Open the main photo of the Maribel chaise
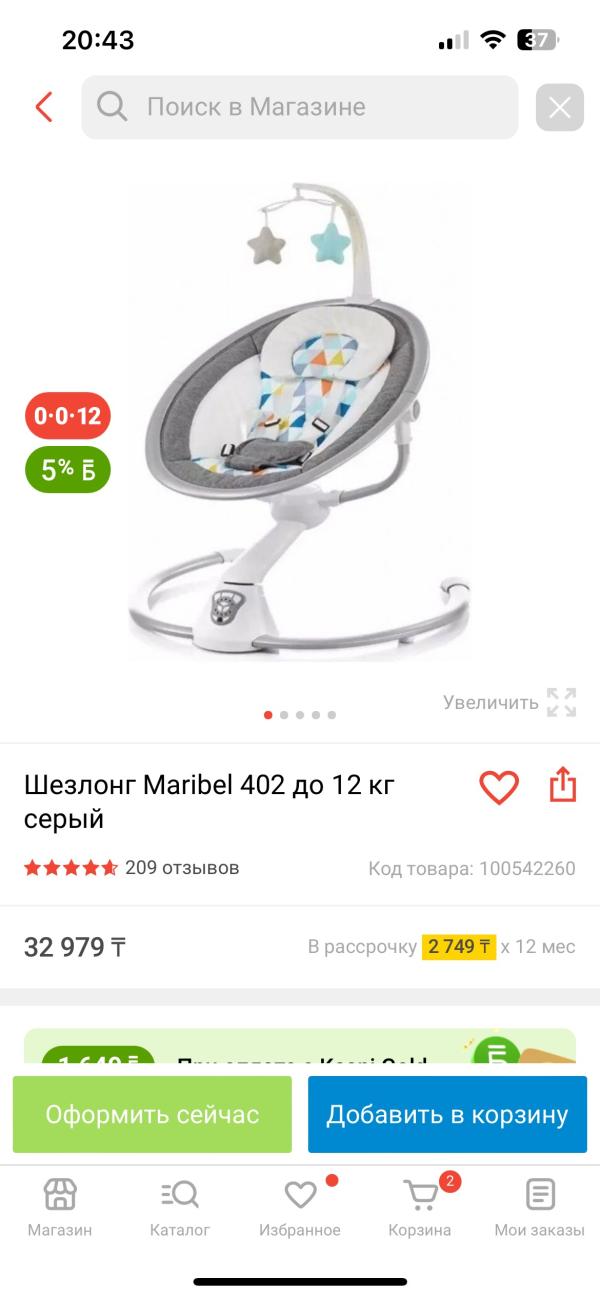The width and height of the screenshot is (600, 1297). pos(300,420)
